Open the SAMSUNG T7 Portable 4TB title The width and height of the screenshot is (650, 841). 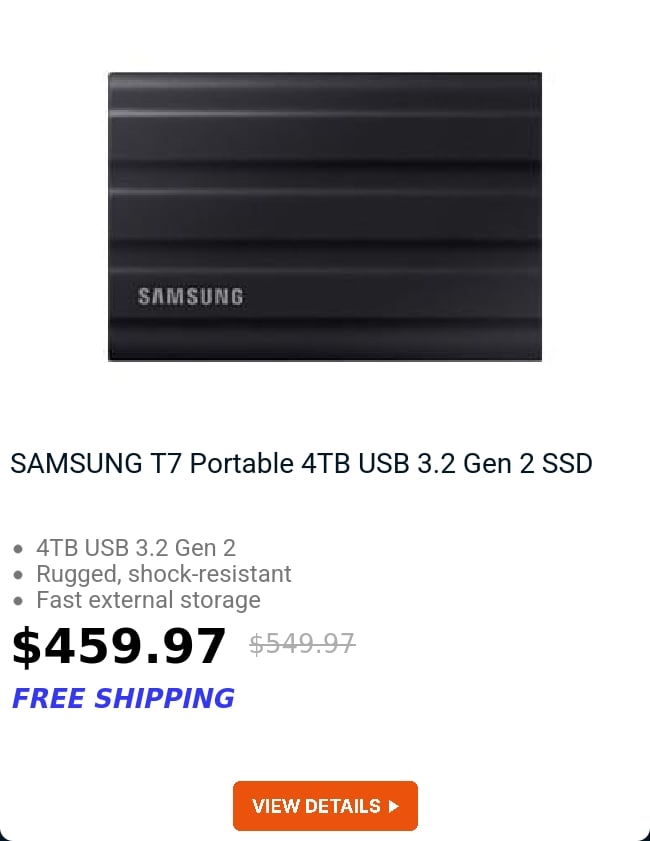click(x=301, y=464)
